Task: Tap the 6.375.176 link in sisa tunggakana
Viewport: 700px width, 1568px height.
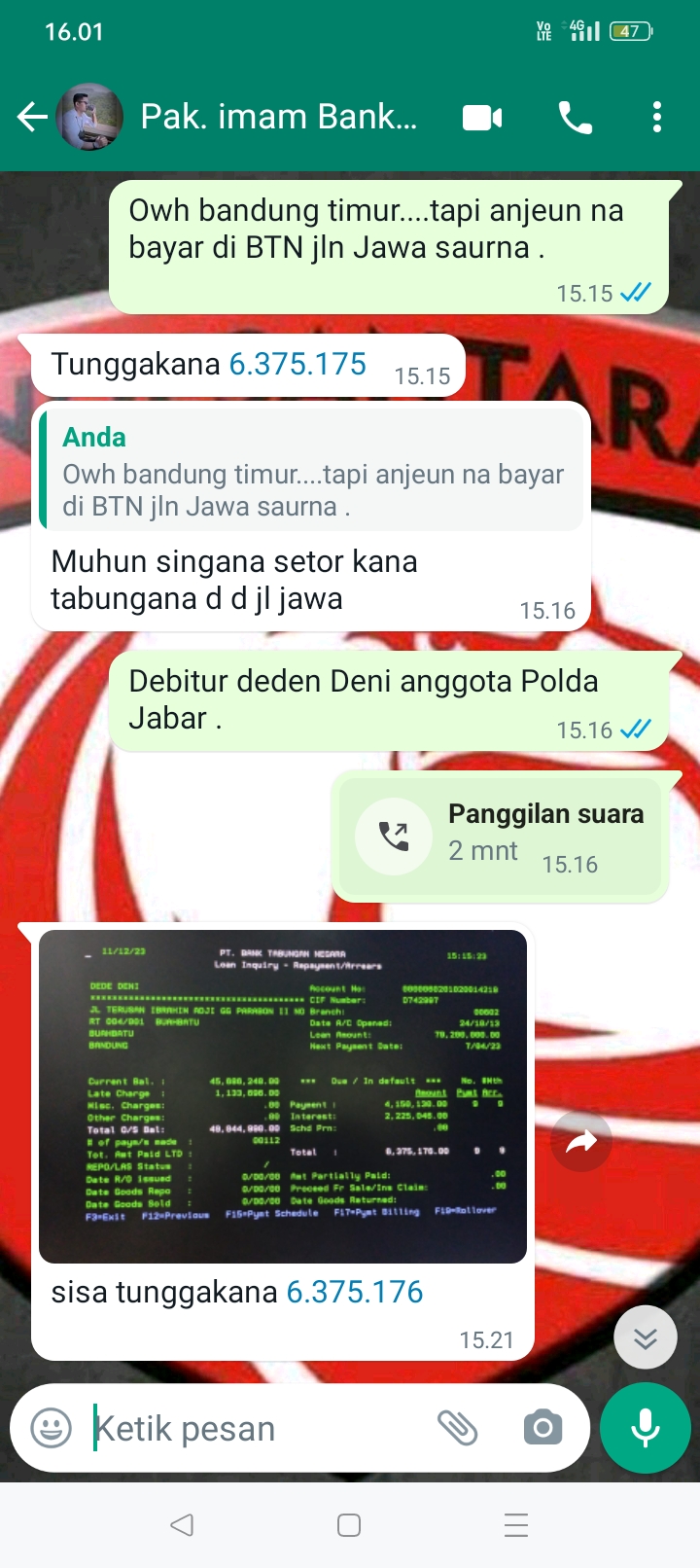Action: 355,1293
